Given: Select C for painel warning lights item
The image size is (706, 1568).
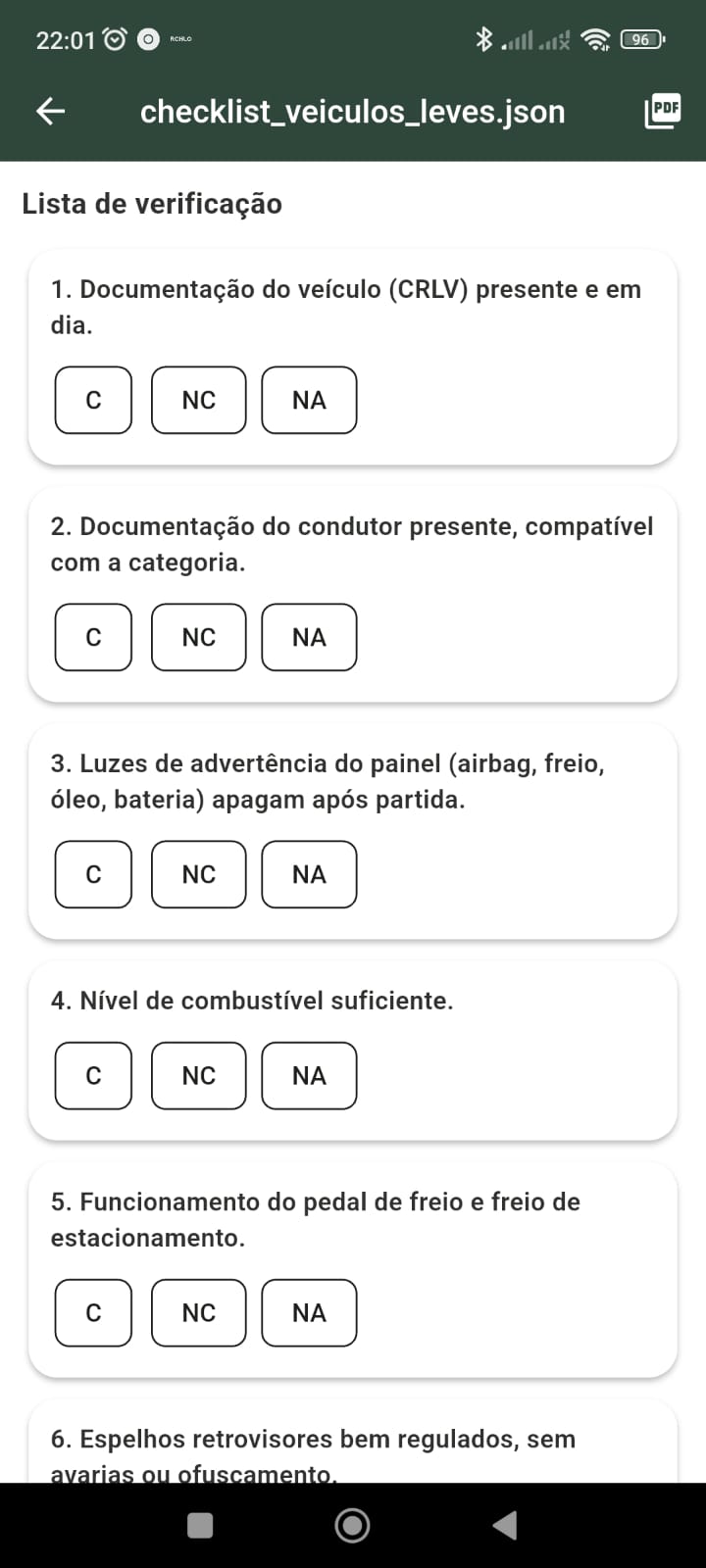Looking at the screenshot, I should 93,874.
